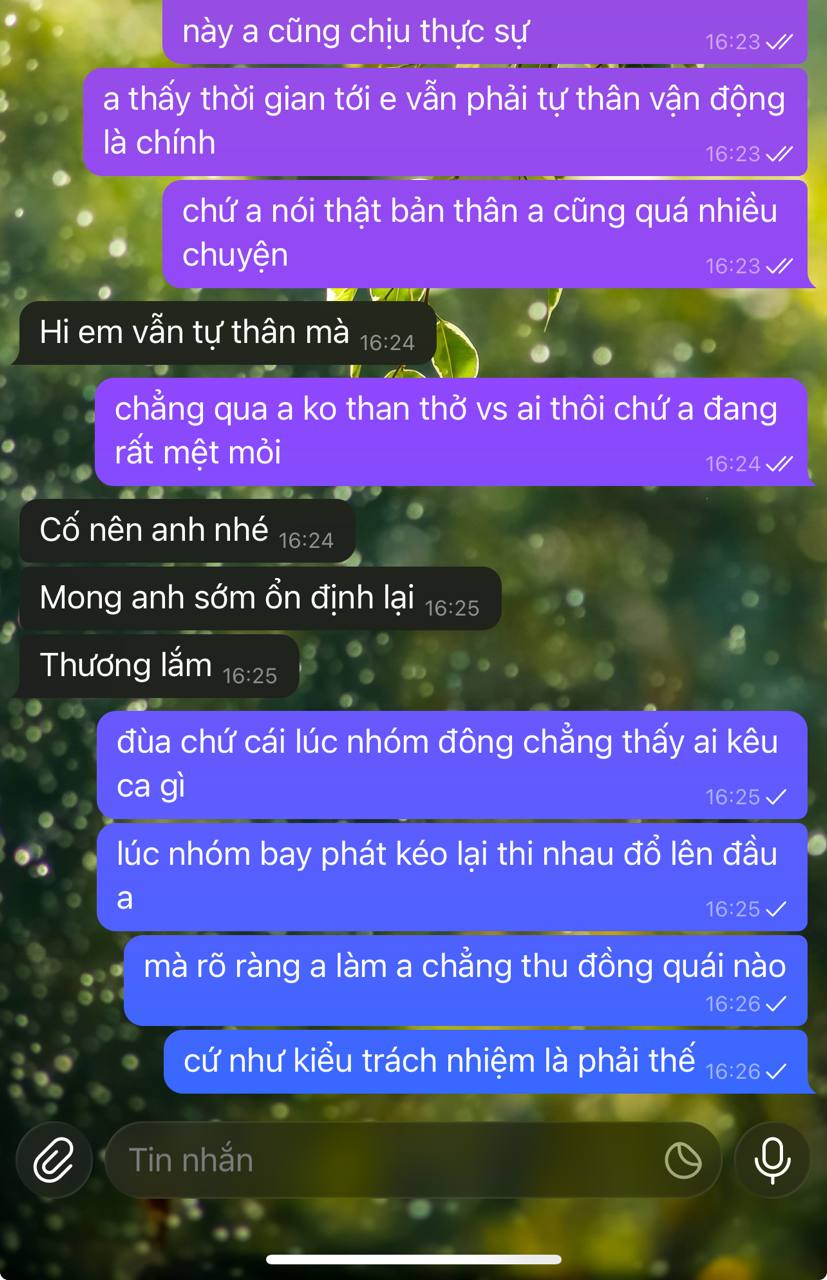Screen dimensions: 827x1280
Task: Focus the "Tin nhắn" message field
Action: click(380, 1160)
